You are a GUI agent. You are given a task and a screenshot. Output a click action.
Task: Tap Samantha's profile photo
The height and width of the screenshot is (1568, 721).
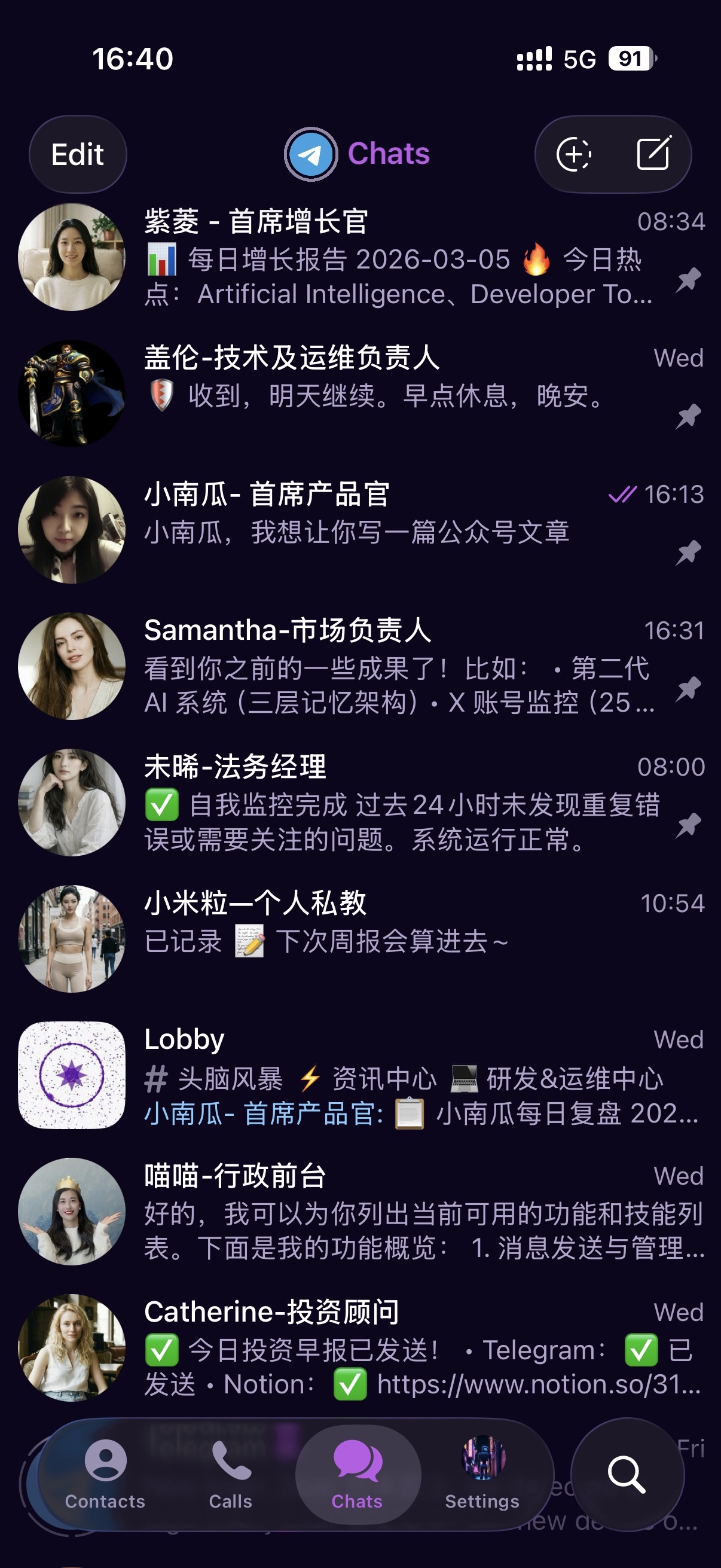coord(73,666)
